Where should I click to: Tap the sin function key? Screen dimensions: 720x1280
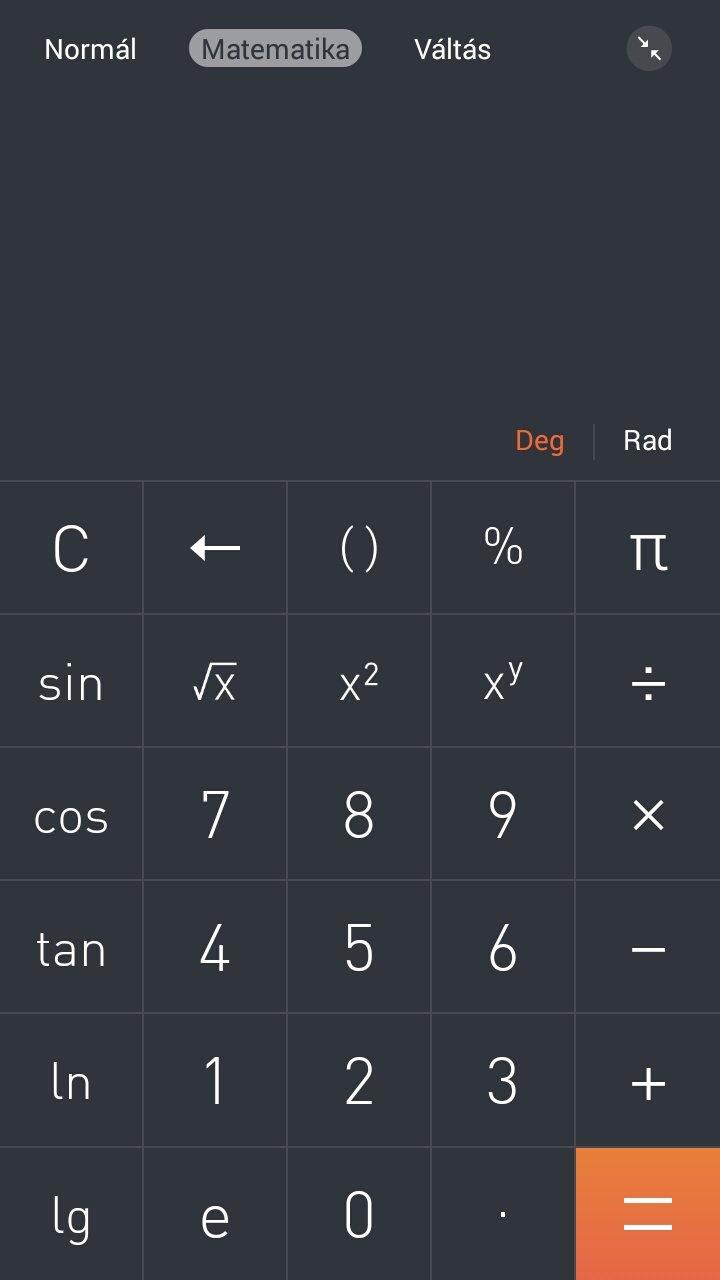71,681
